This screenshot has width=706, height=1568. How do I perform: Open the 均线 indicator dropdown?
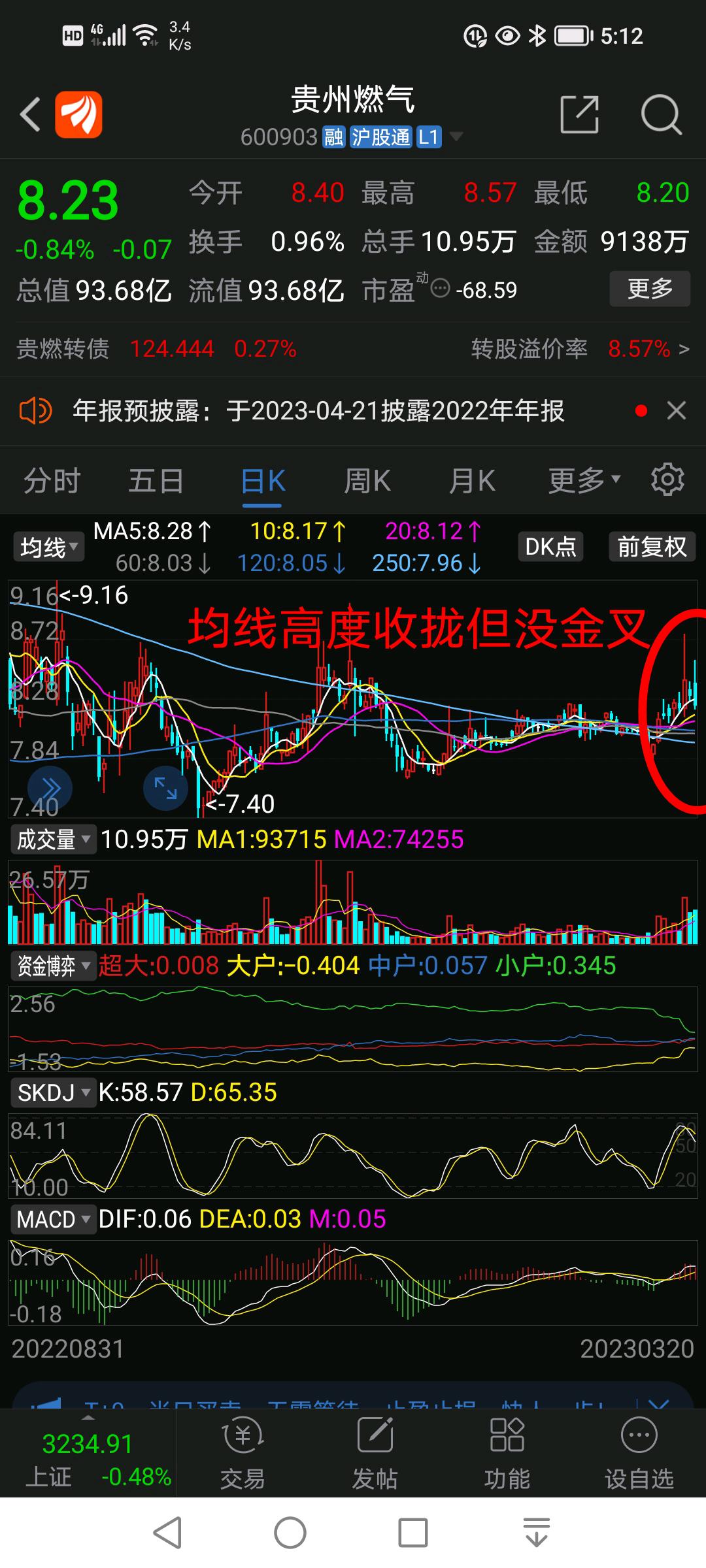coord(48,547)
